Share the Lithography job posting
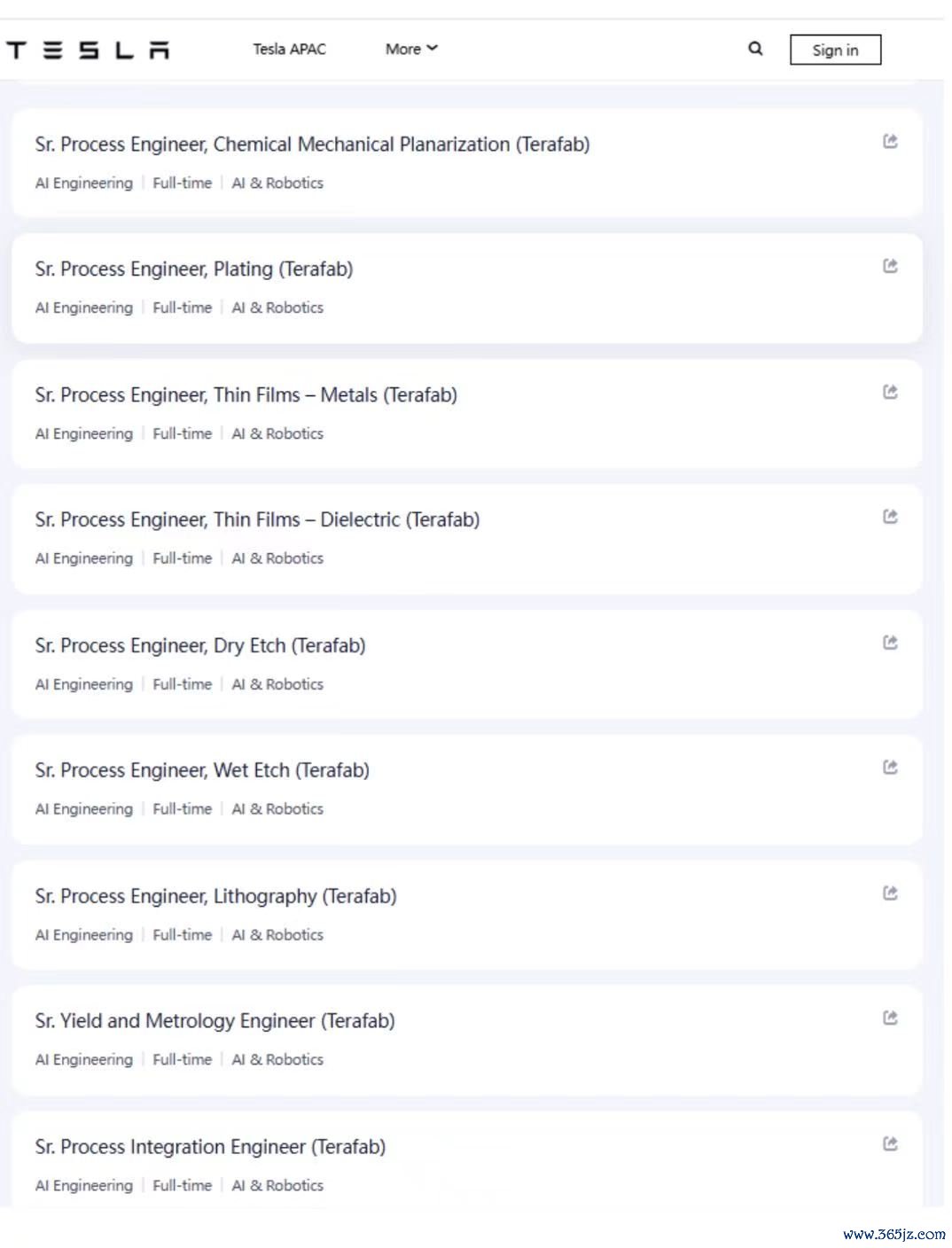This screenshot has width=952, height=1248. coord(890,893)
